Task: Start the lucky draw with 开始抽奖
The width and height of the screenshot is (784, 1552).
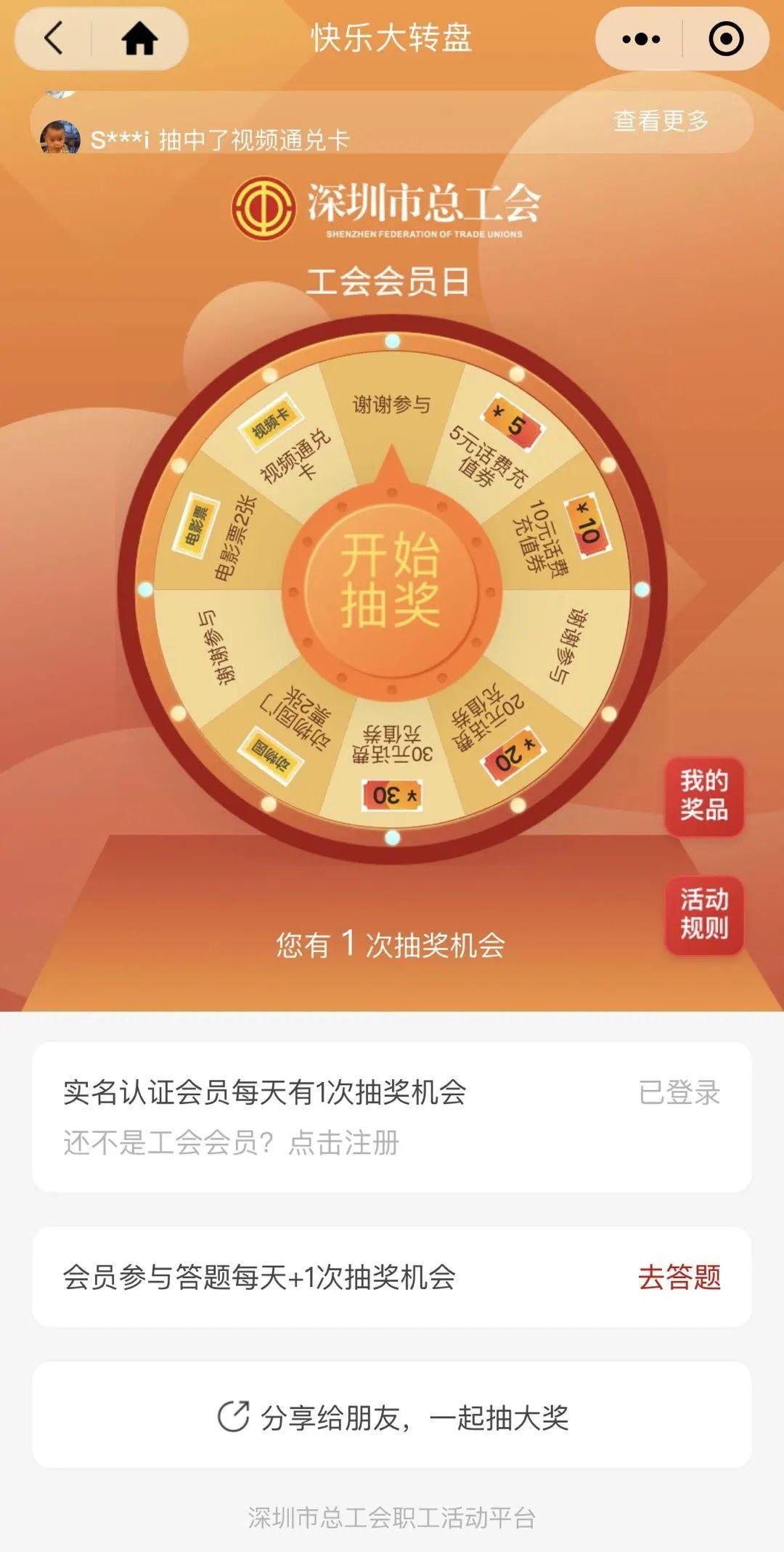Action: [391, 581]
